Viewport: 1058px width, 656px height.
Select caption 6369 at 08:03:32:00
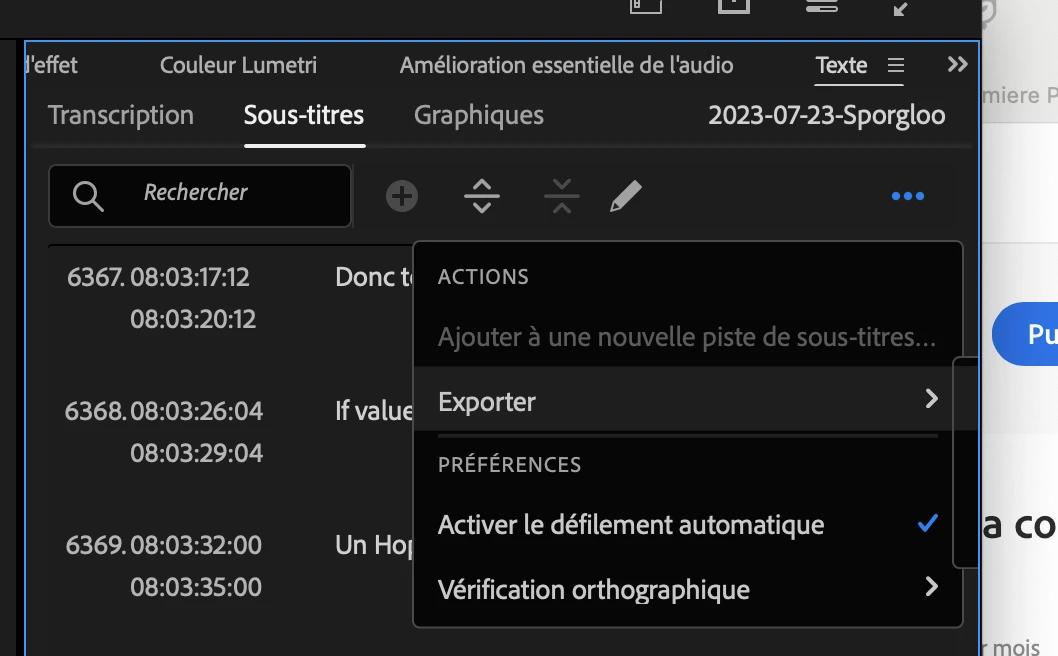190,545
